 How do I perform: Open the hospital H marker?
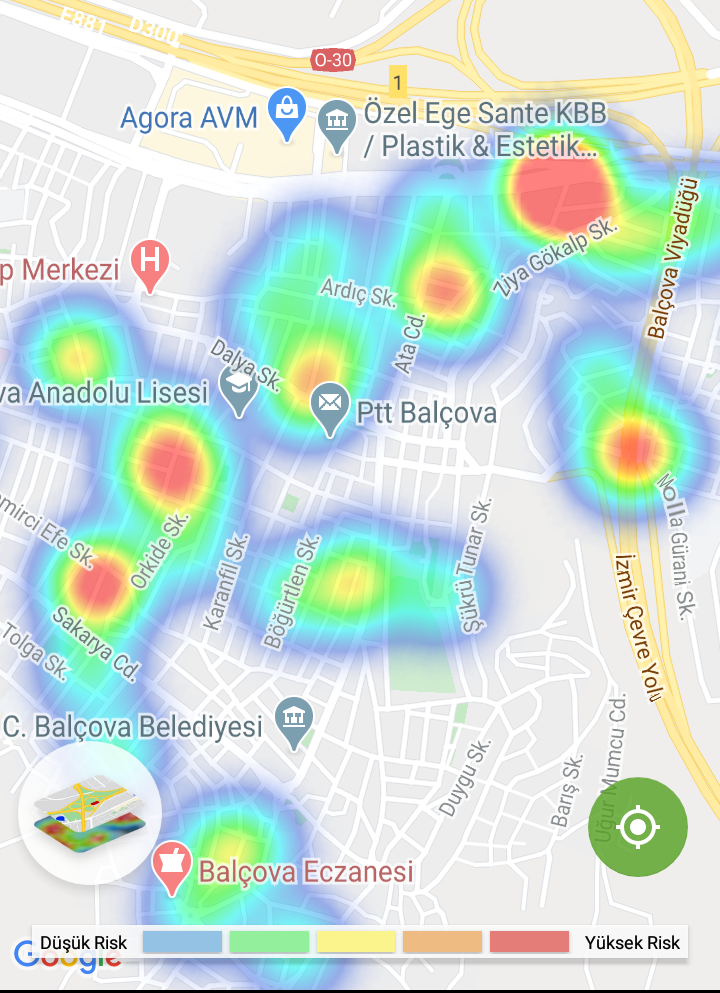(150, 264)
